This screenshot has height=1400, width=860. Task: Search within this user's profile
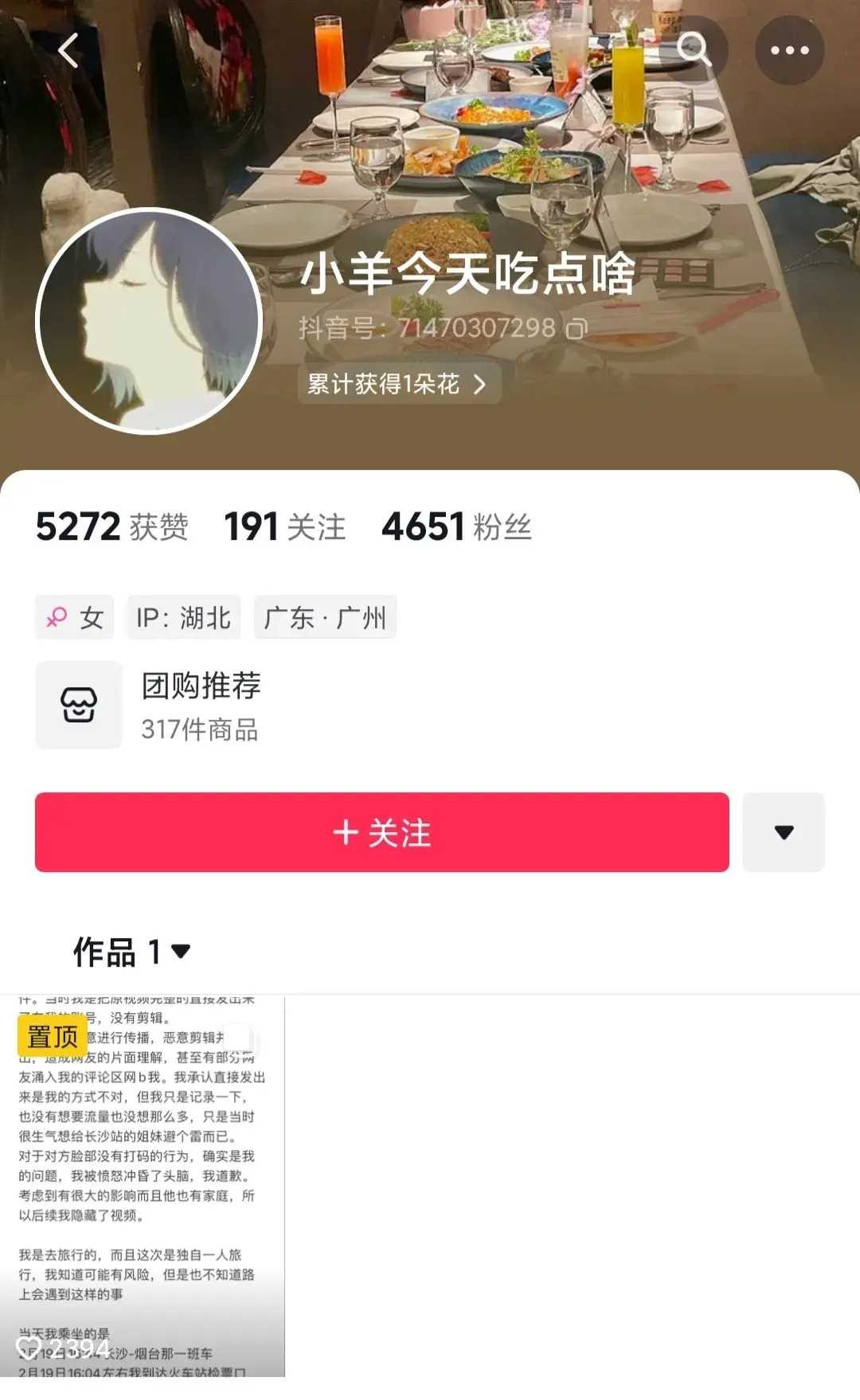[694, 49]
